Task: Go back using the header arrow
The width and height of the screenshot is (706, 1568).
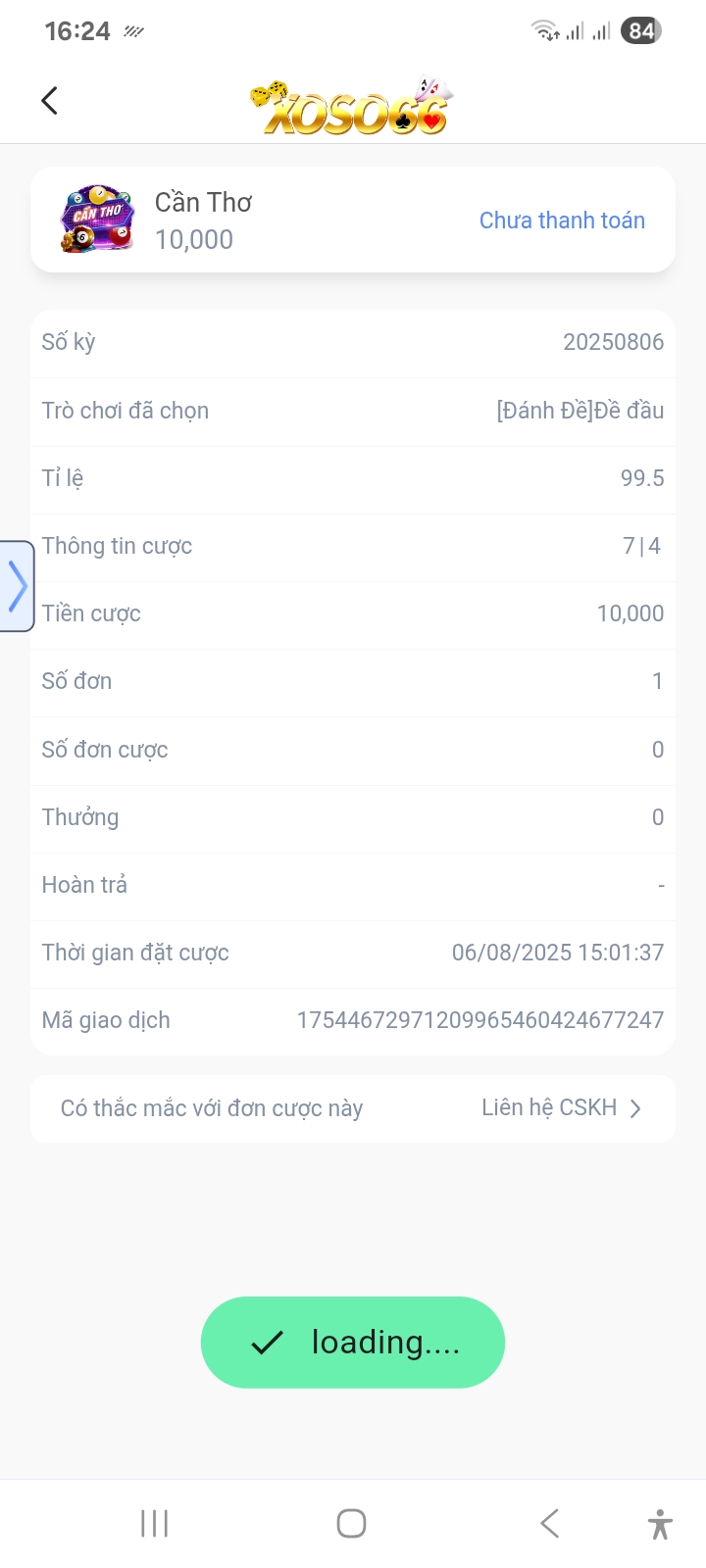Action: [x=50, y=100]
